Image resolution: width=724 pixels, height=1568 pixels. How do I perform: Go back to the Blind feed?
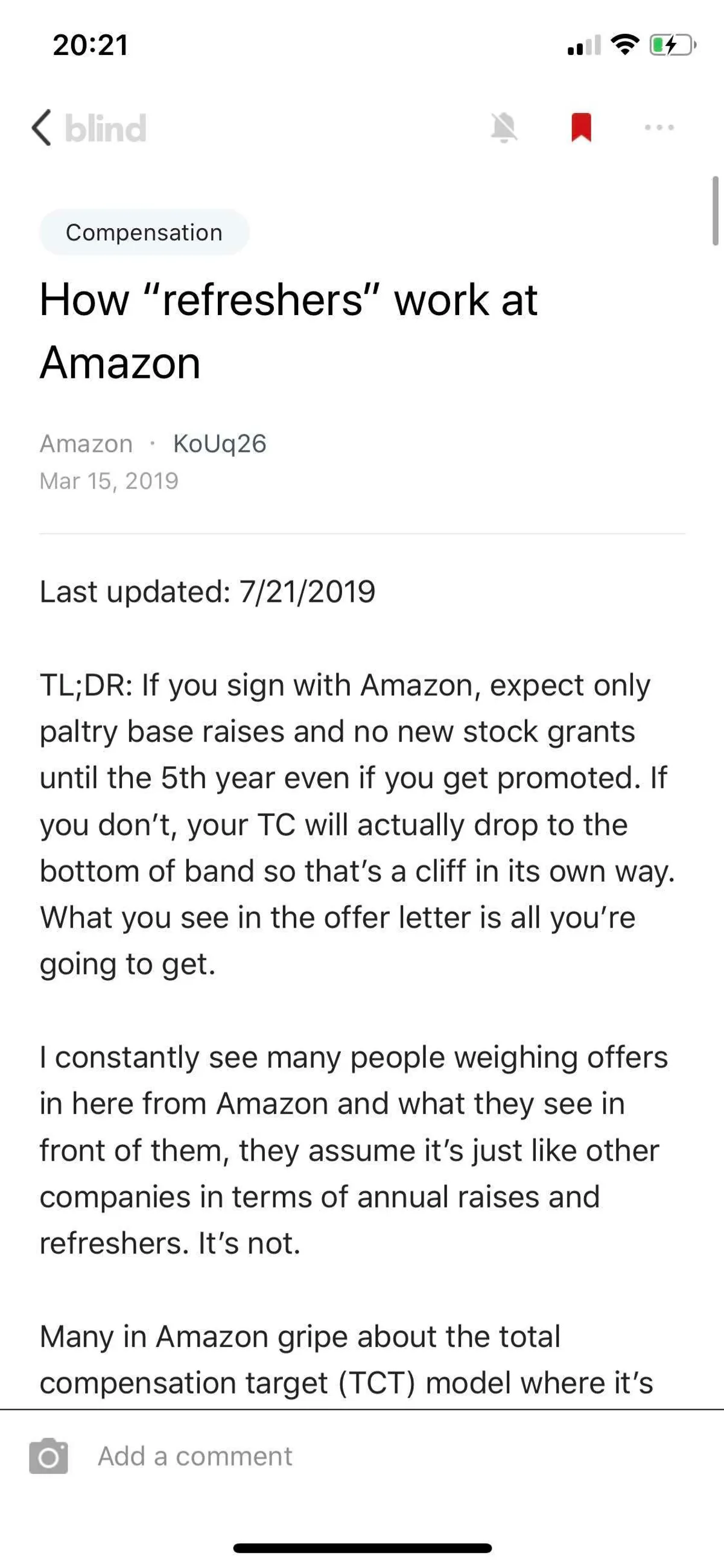43,129
